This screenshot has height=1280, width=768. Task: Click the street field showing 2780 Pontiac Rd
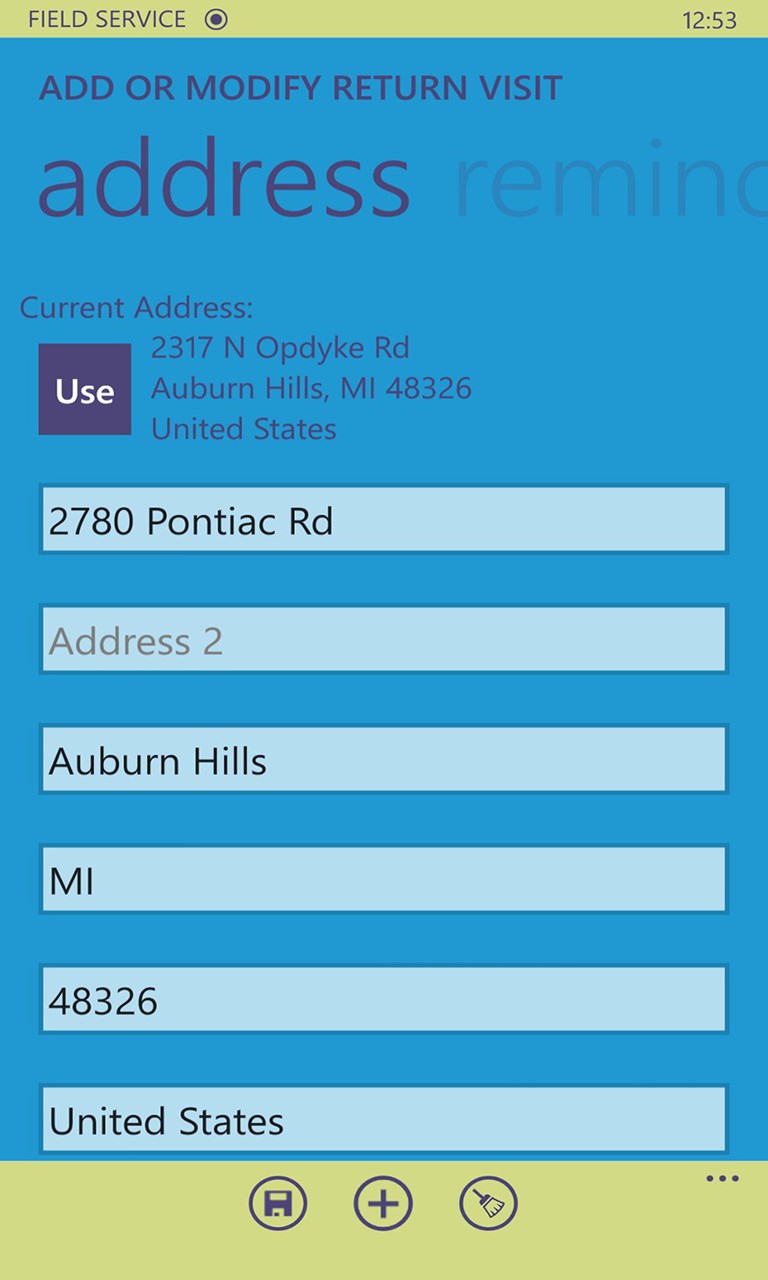pos(383,519)
